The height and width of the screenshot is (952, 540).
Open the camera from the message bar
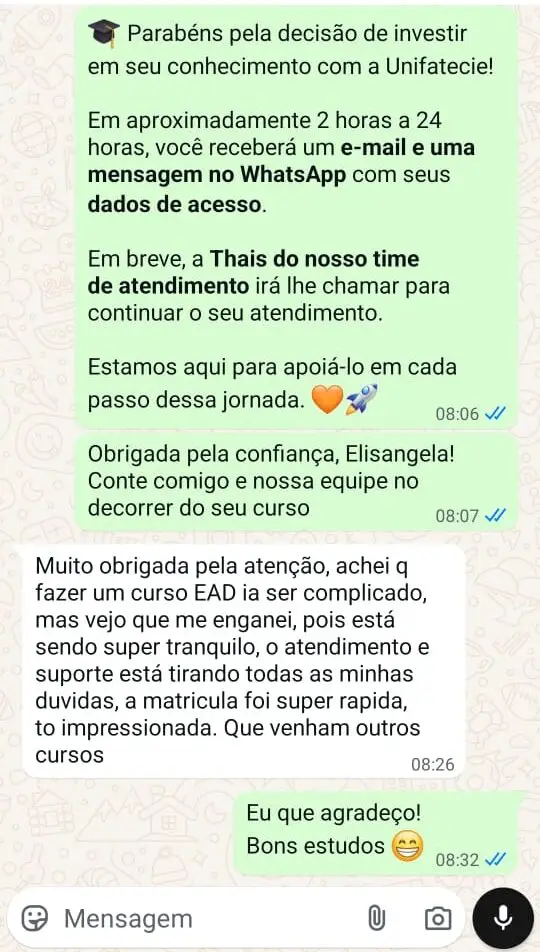pyautogui.click(x=438, y=919)
